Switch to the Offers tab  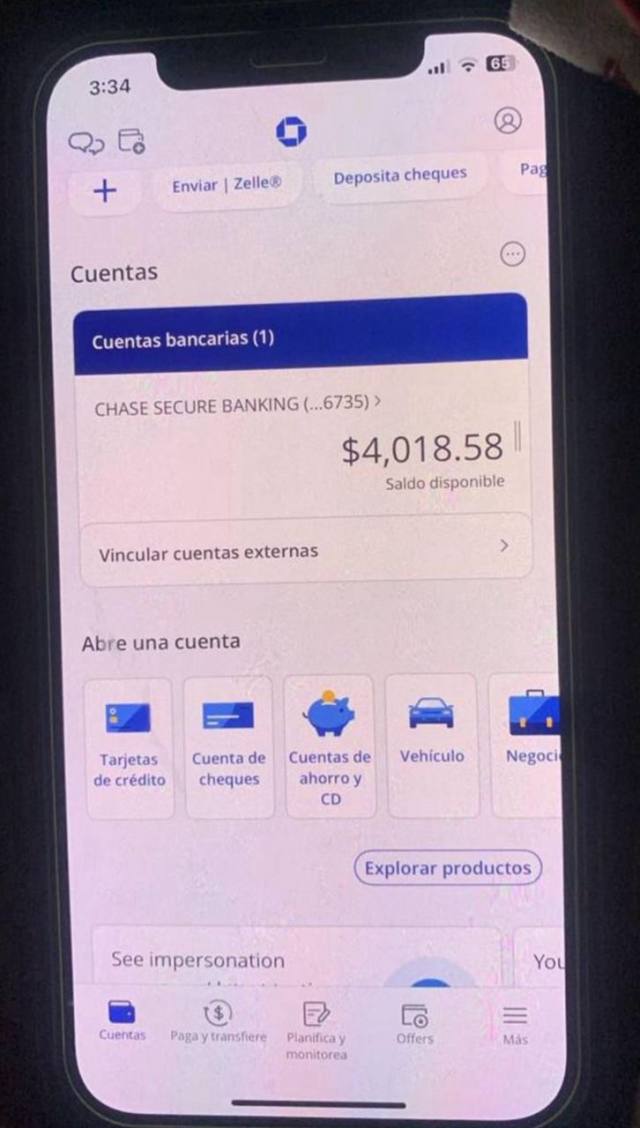point(414,1024)
